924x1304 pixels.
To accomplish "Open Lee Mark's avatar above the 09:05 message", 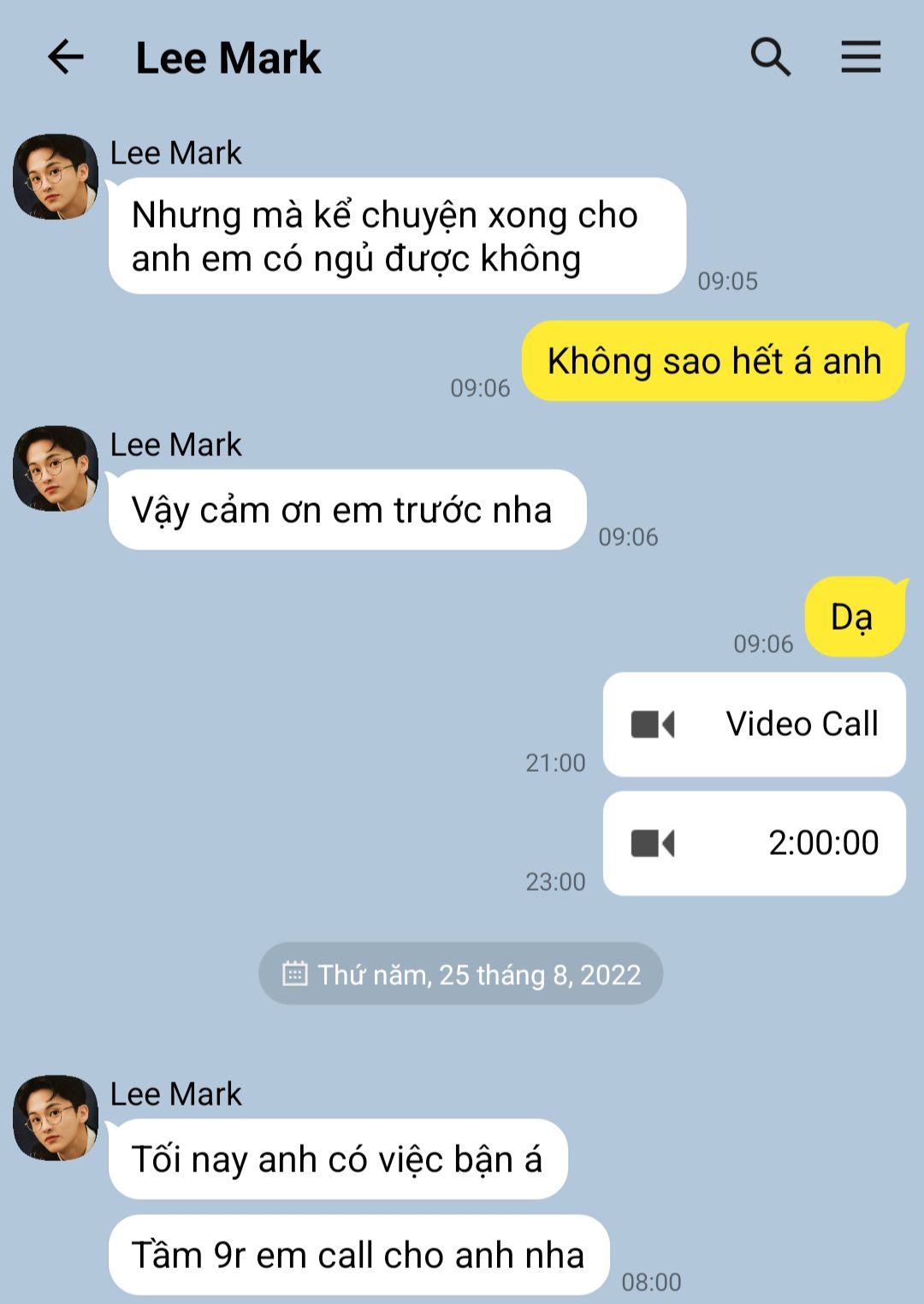I will coord(56,176).
